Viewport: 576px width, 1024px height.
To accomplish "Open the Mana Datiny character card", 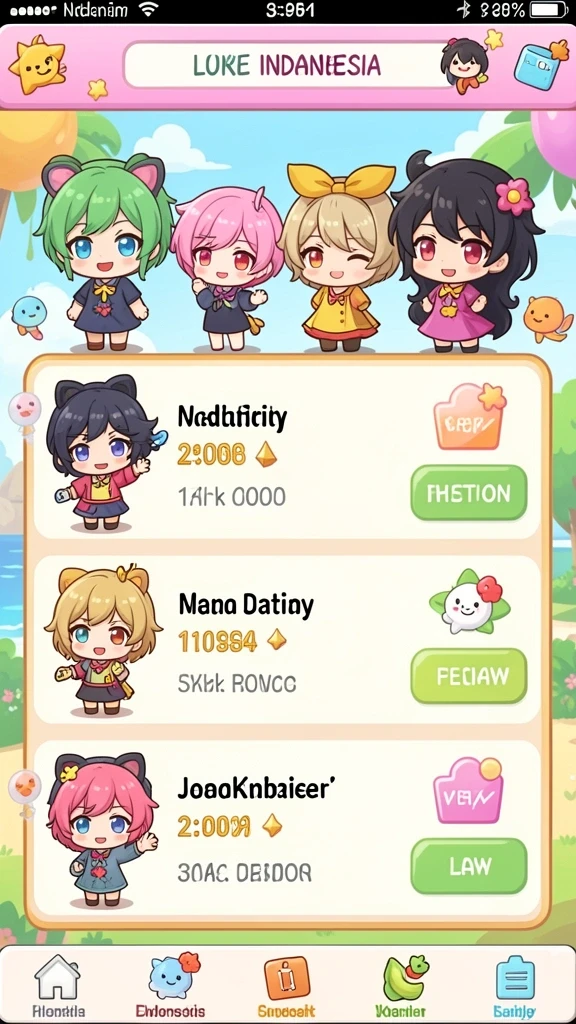I will (x=287, y=639).
